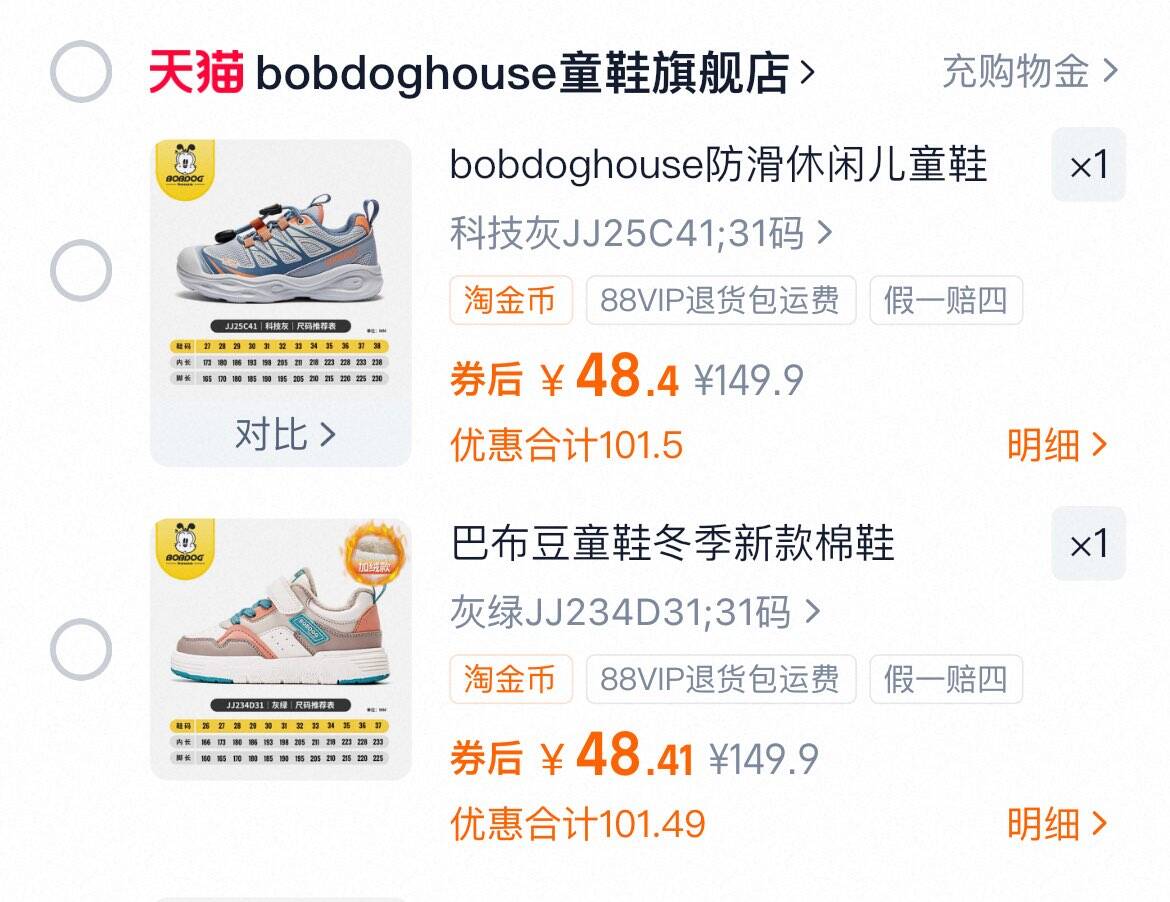The image size is (1170, 902).
Task: View 明细 for 优惠合计101.49
Action: 1057,825
